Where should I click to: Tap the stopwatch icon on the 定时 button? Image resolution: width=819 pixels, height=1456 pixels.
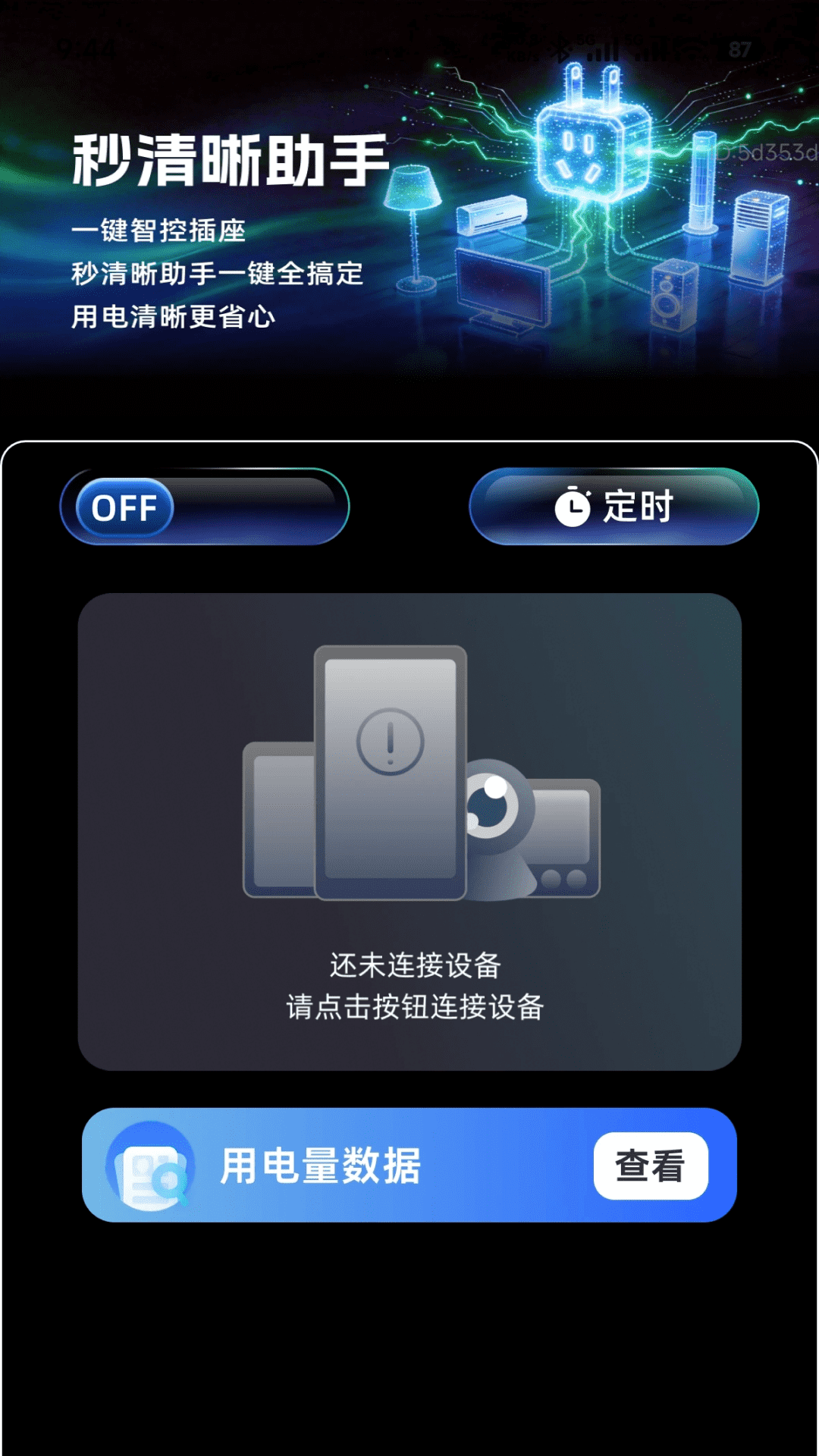(x=574, y=509)
